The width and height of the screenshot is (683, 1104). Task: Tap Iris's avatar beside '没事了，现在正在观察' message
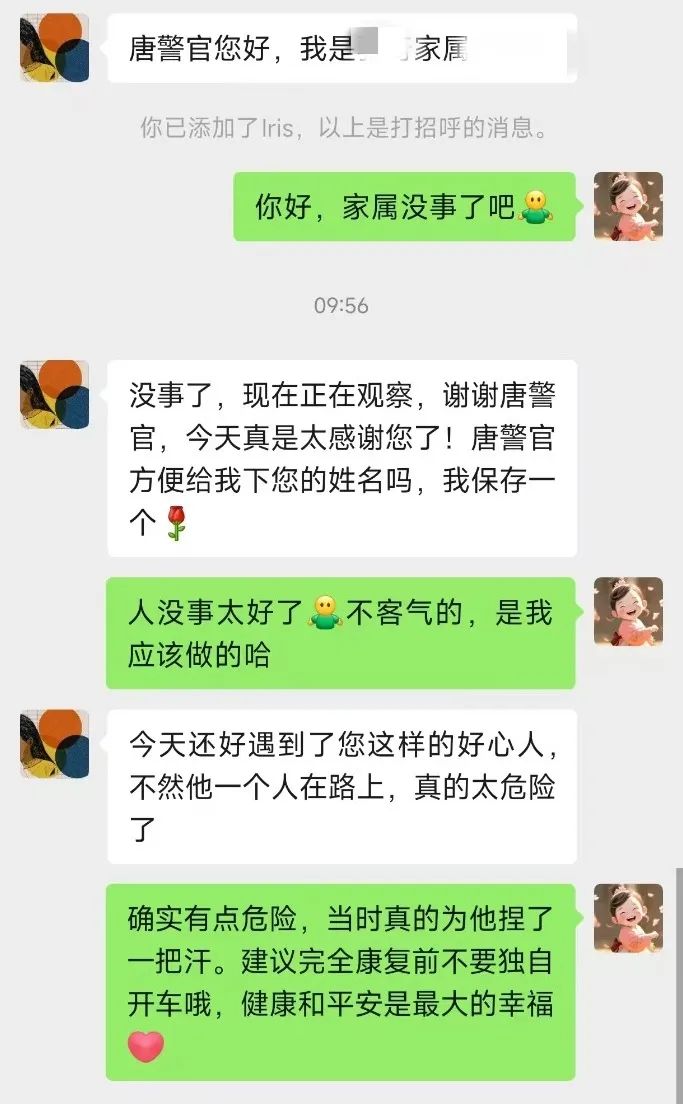coord(54,394)
